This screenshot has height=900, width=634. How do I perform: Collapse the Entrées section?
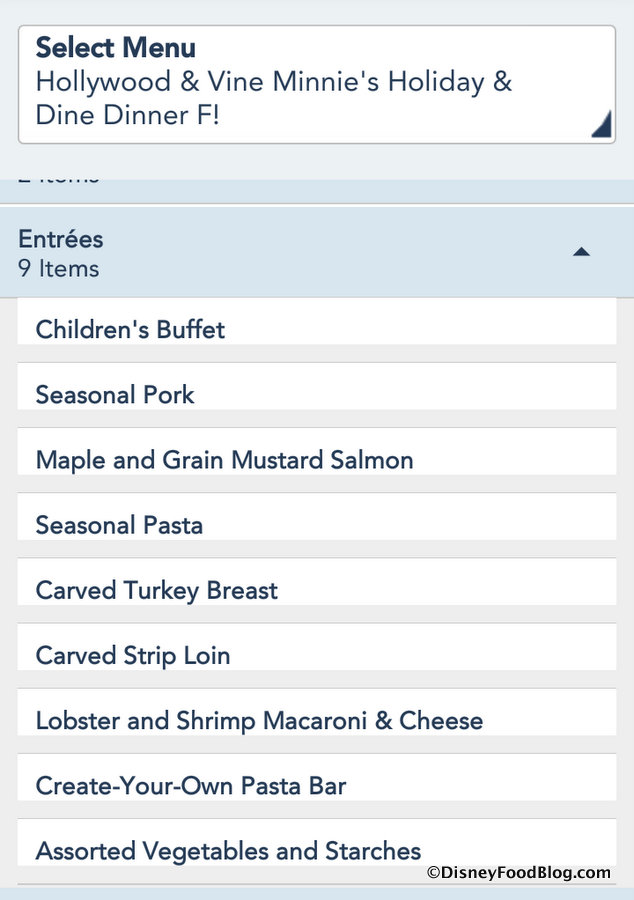pyautogui.click(x=581, y=252)
